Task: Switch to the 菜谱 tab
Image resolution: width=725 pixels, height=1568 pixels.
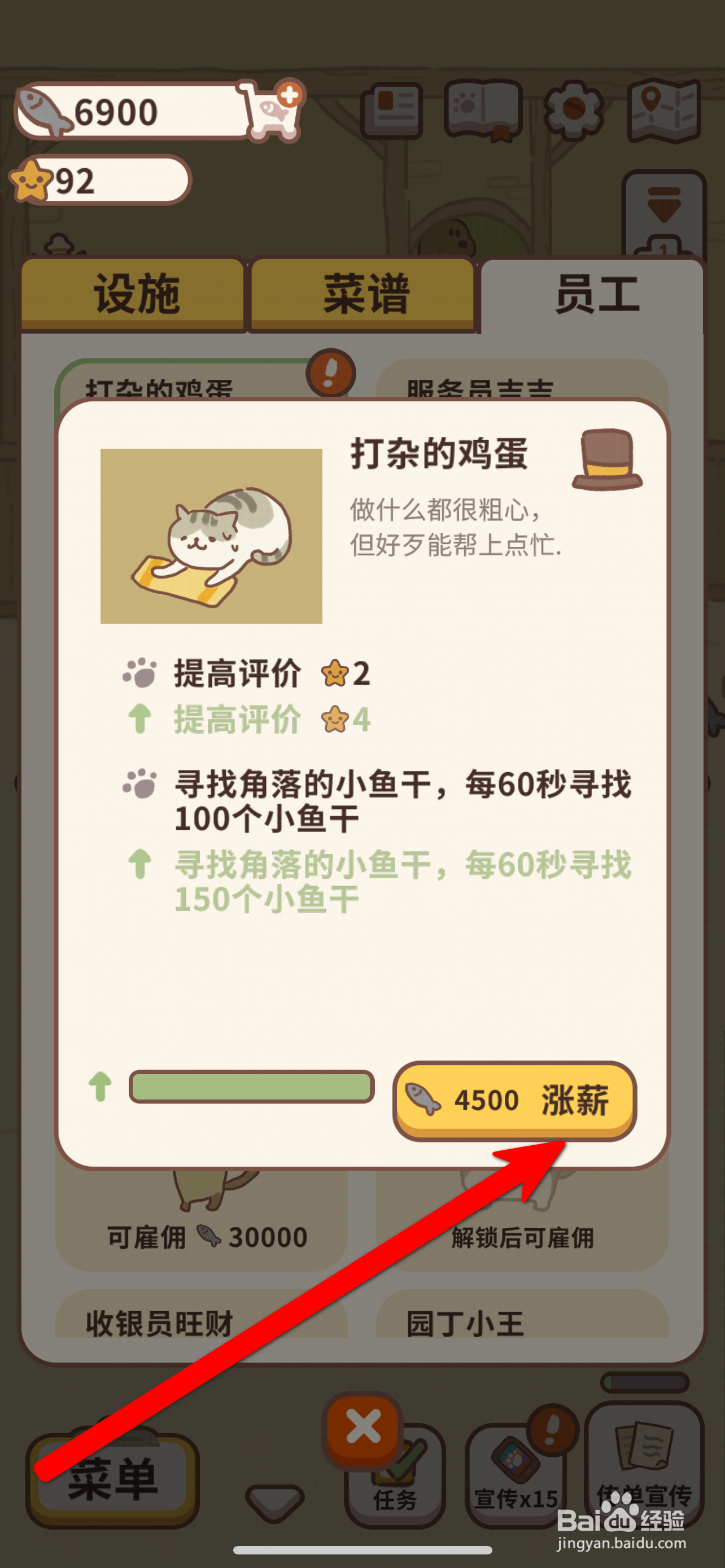Action: point(364,294)
